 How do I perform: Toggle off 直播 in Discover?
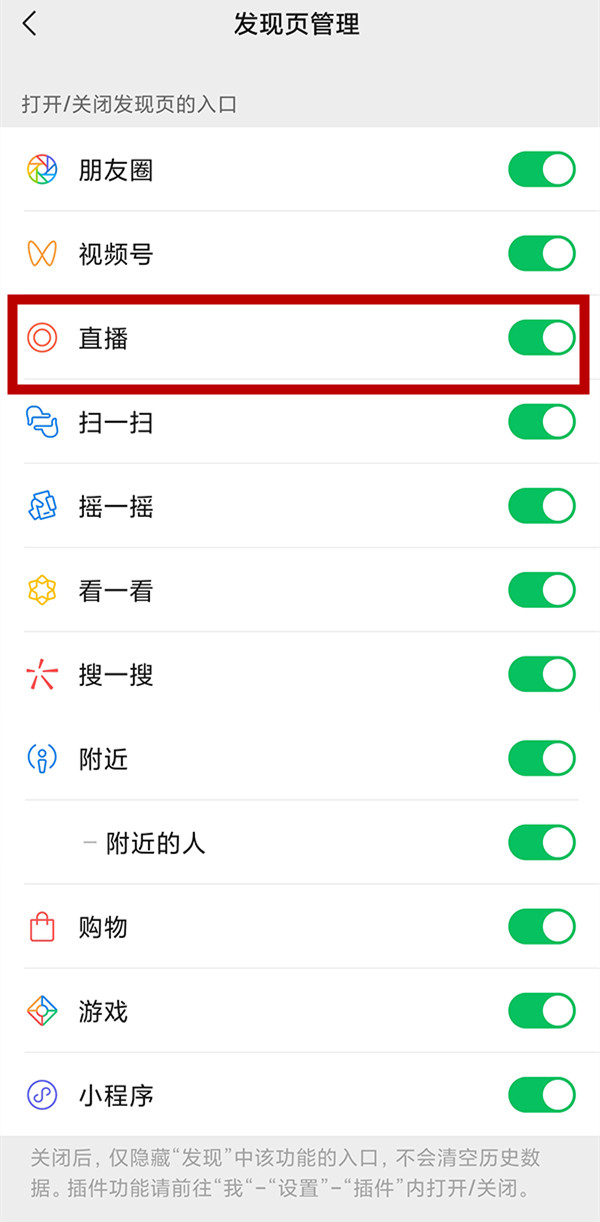pos(542,338)
